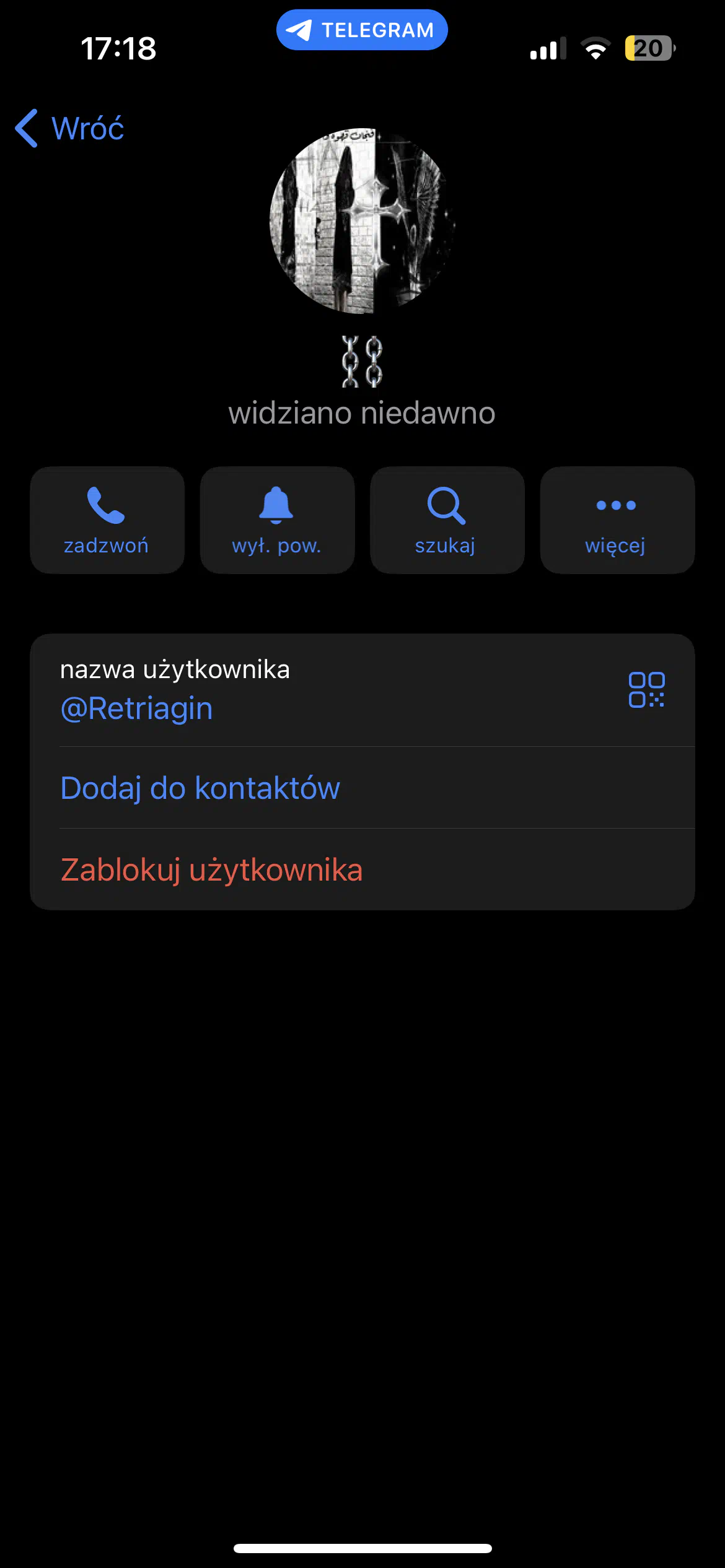Viewport: 725px width, 1568px height.
Task: Call this user via zadzwoń
Action: click(107, 520)
